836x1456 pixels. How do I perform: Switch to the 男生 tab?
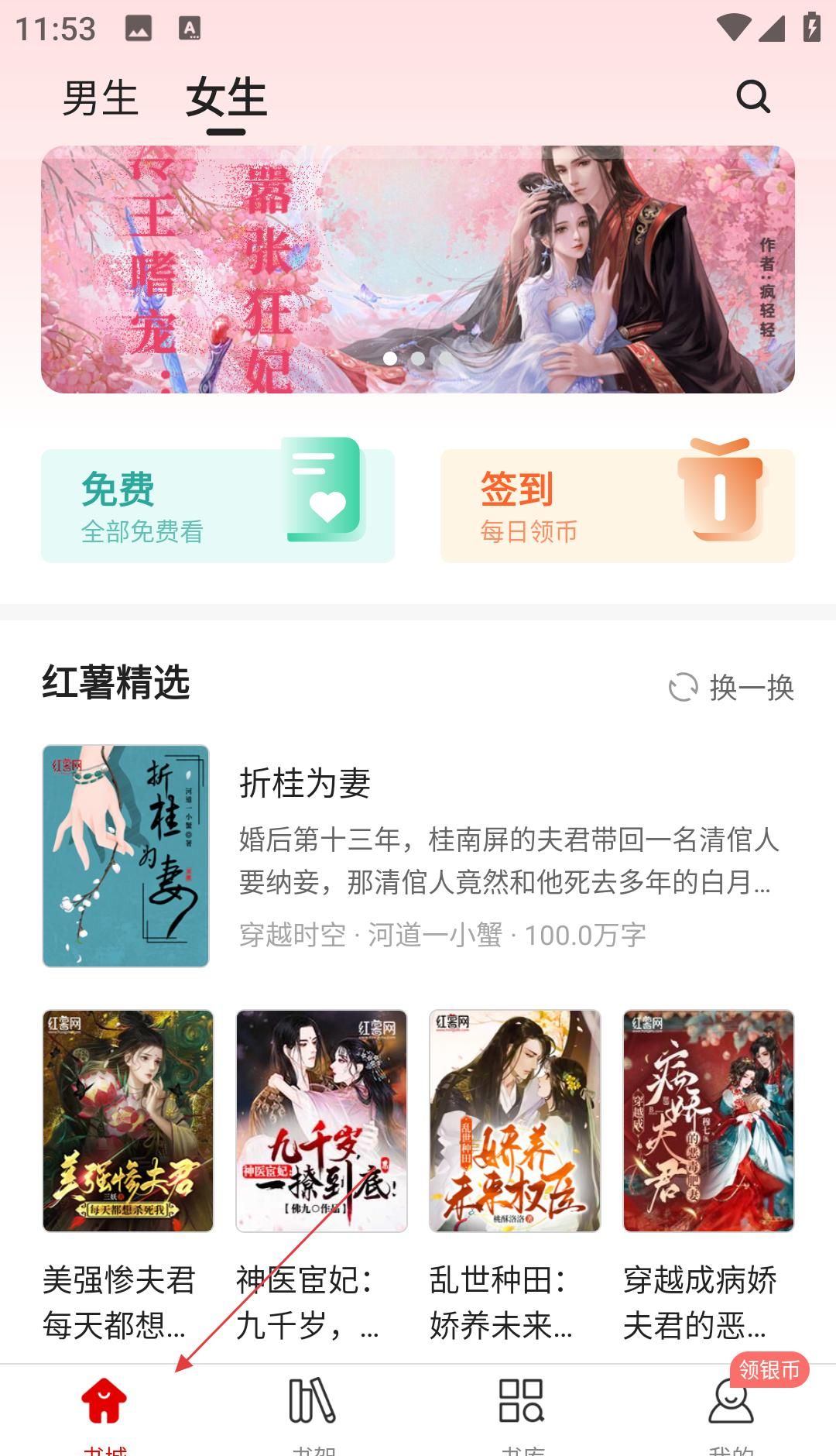coord(100,97)
